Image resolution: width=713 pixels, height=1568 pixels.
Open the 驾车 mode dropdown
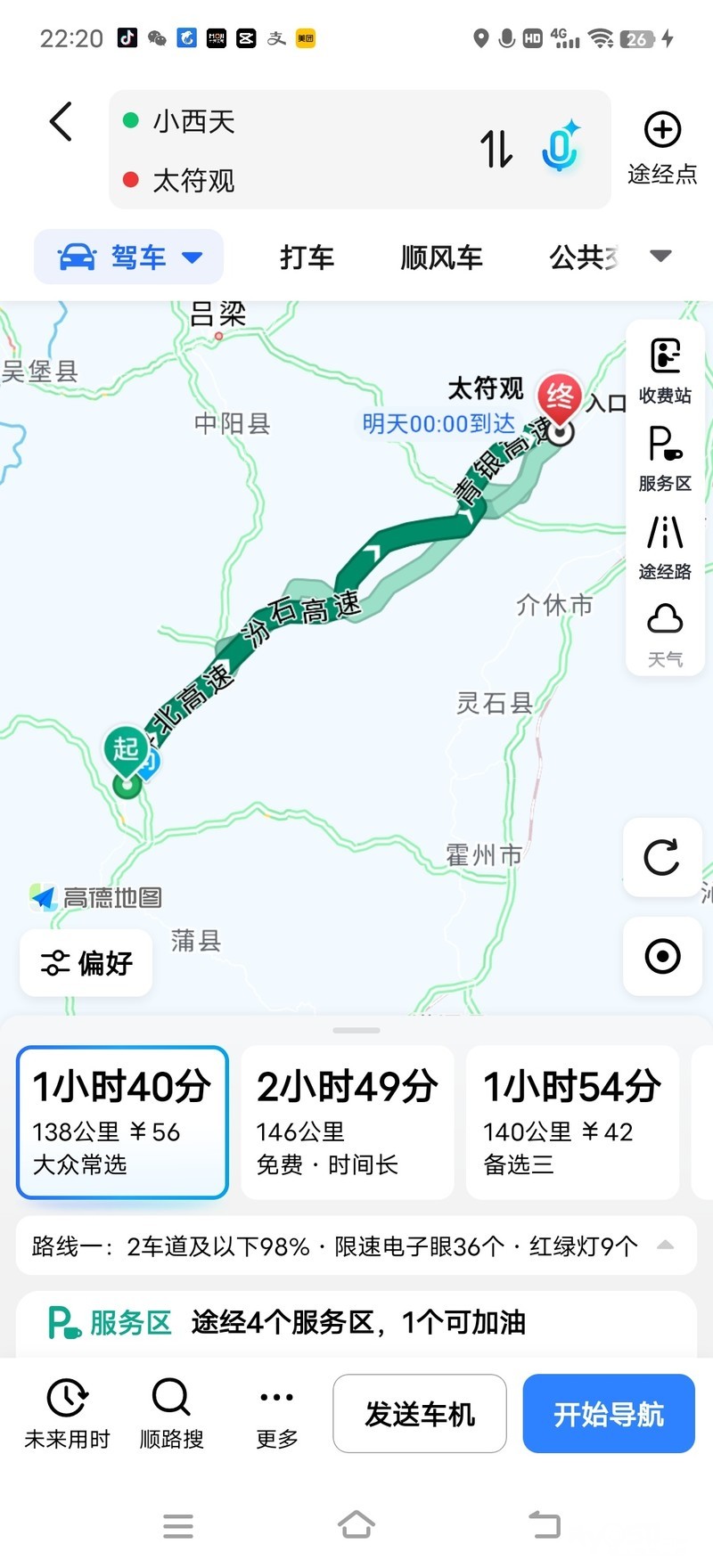point(129,257)
